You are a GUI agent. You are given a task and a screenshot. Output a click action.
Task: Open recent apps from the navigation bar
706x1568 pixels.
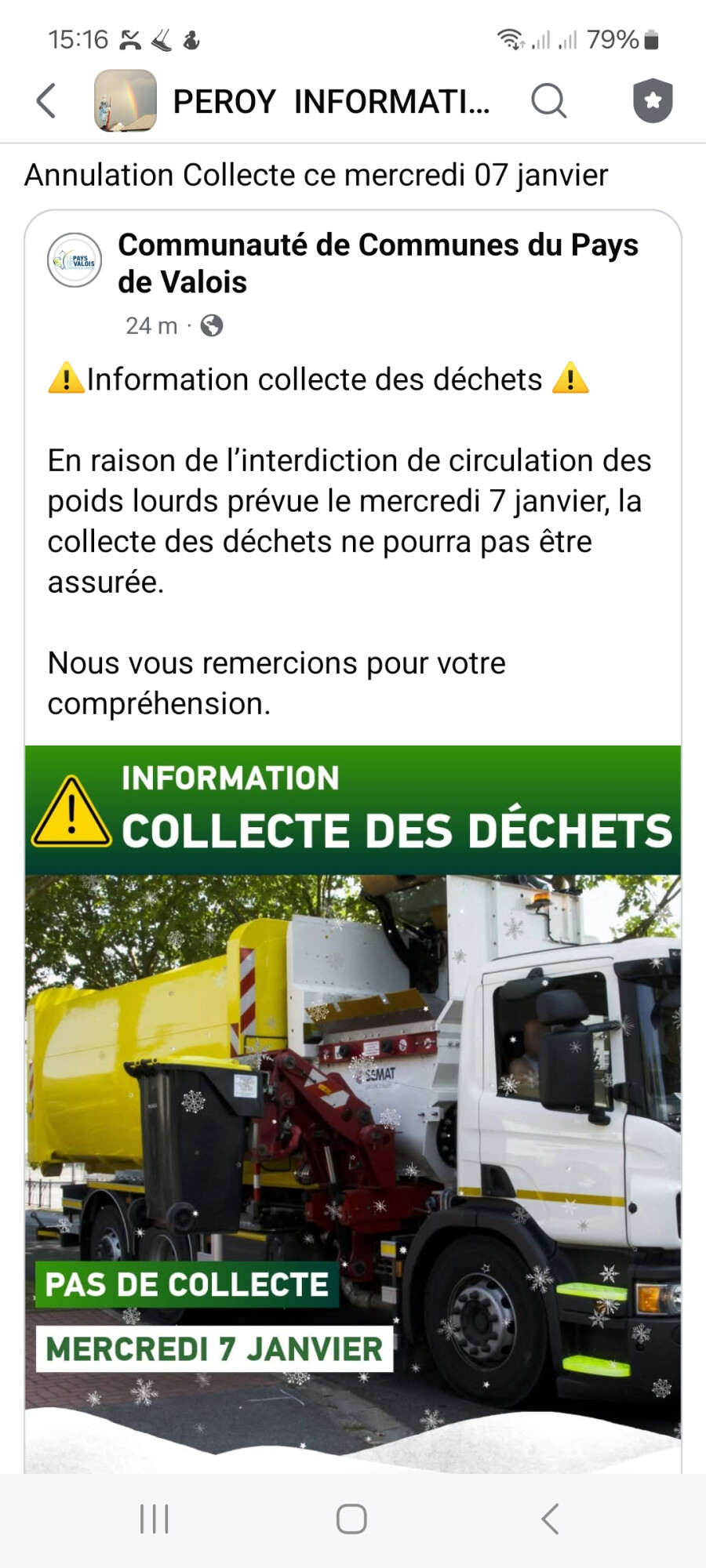(x=155, y=1519)
